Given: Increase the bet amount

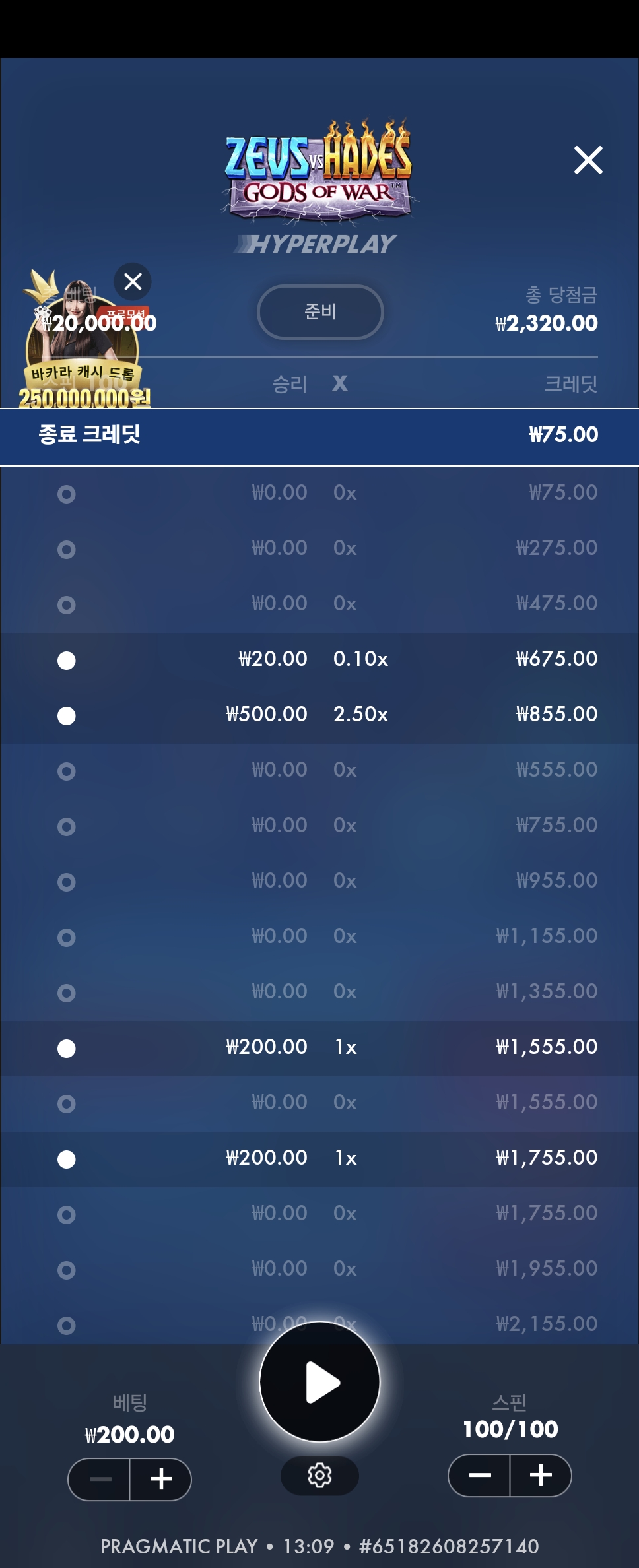Looking at the screenshot, I should point(161,1479).
